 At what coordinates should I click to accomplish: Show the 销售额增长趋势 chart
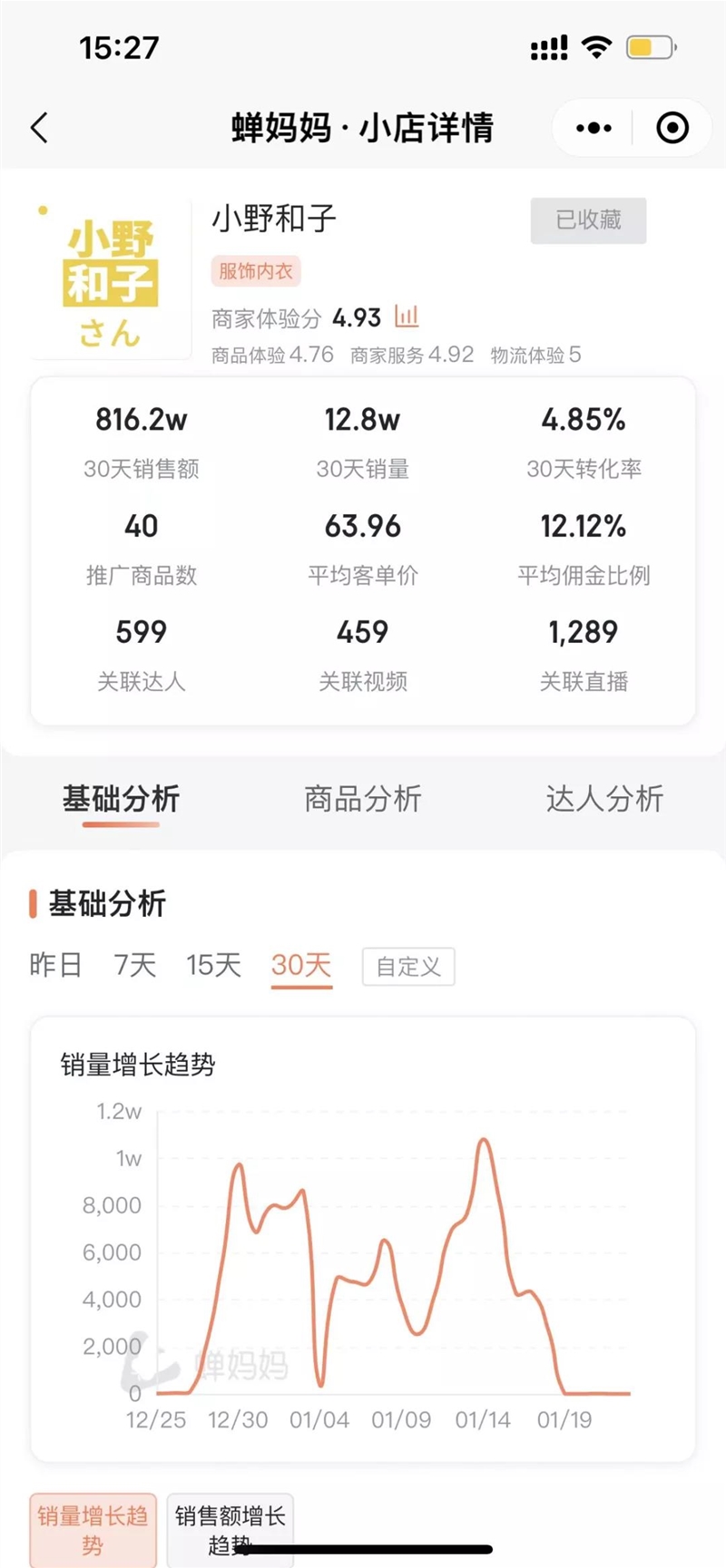pos(231,1530)
